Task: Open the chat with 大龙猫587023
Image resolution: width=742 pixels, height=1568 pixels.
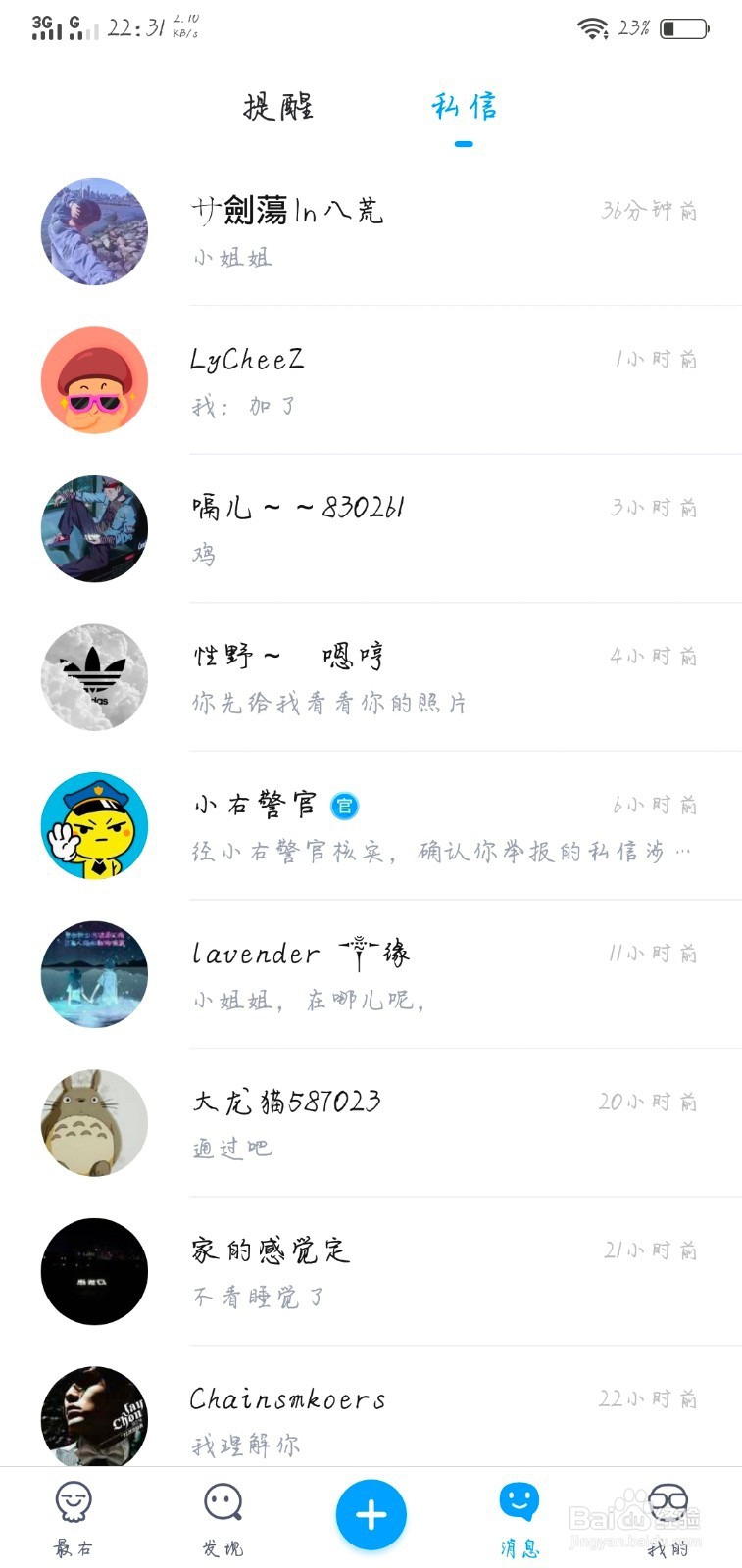Action: point(371,1123)
